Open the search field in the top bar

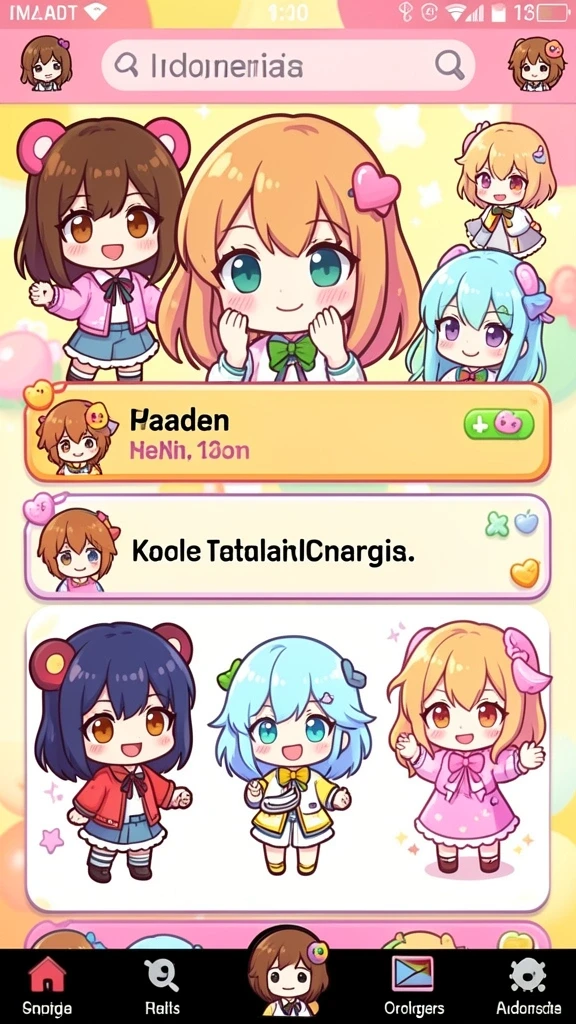pyautogui.click(x=288, y=65)
